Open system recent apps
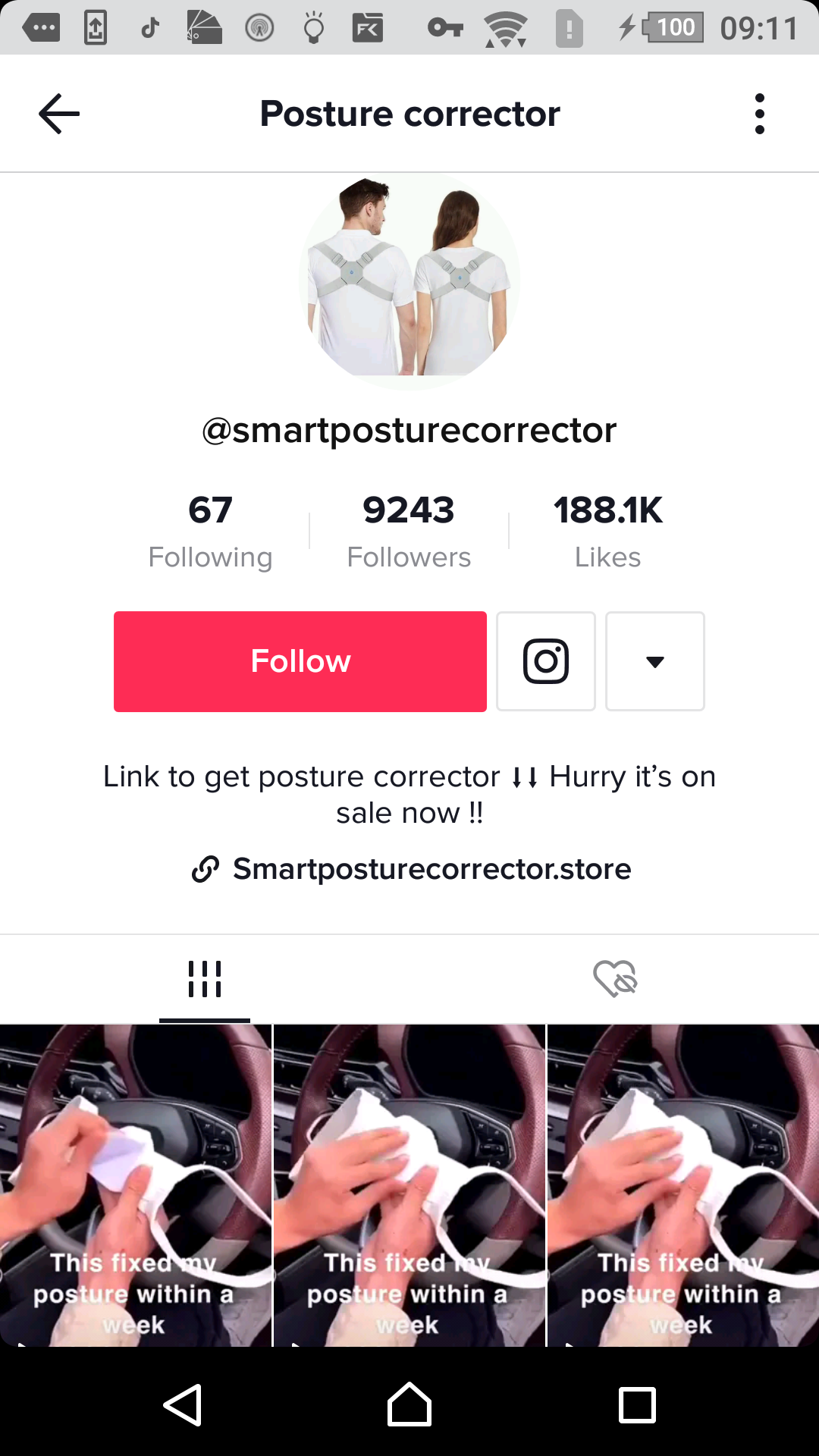This screenshot has height=1456, width=819. click(x=637, y=1405)
